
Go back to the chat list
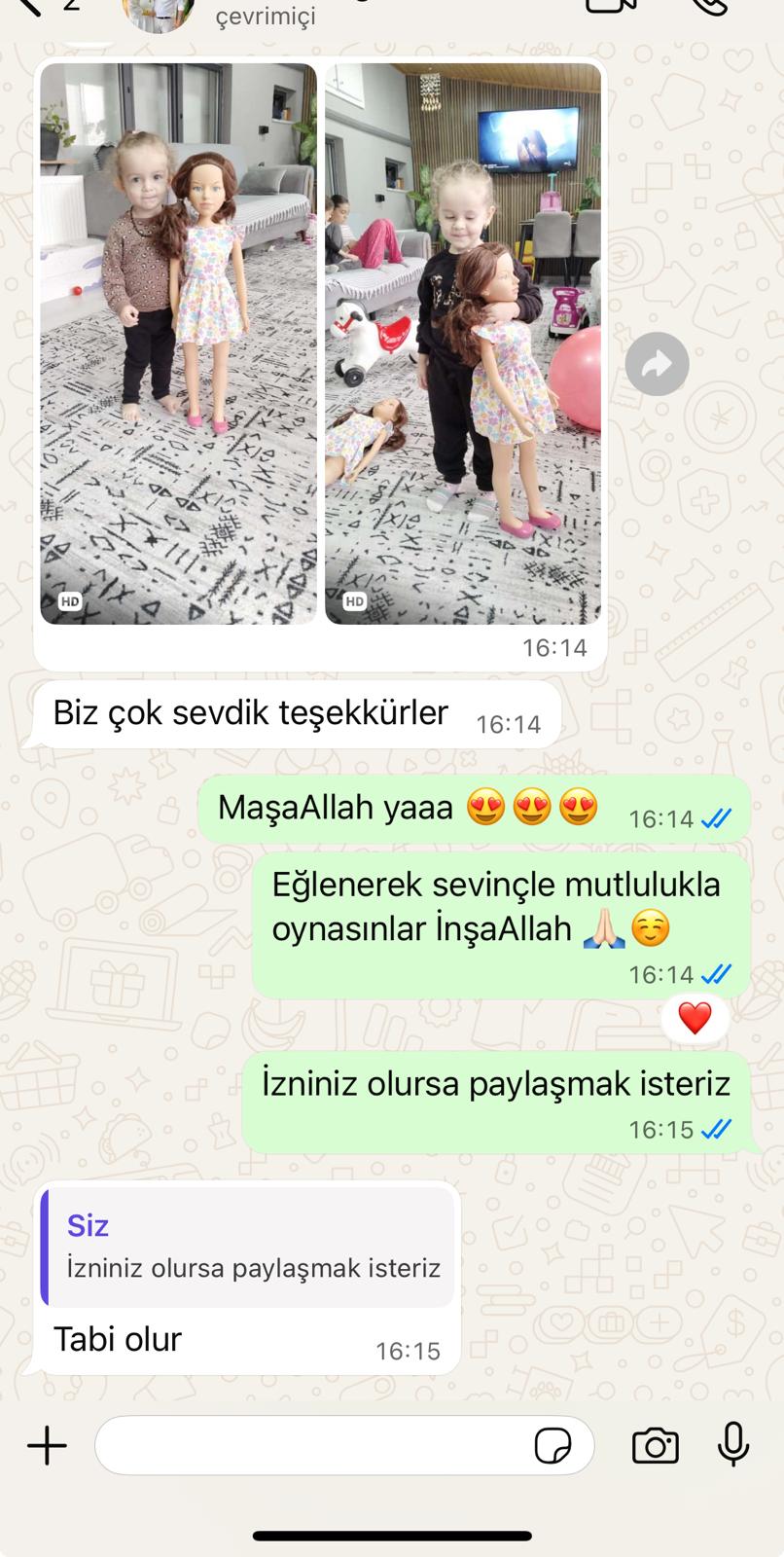(31, 6)
